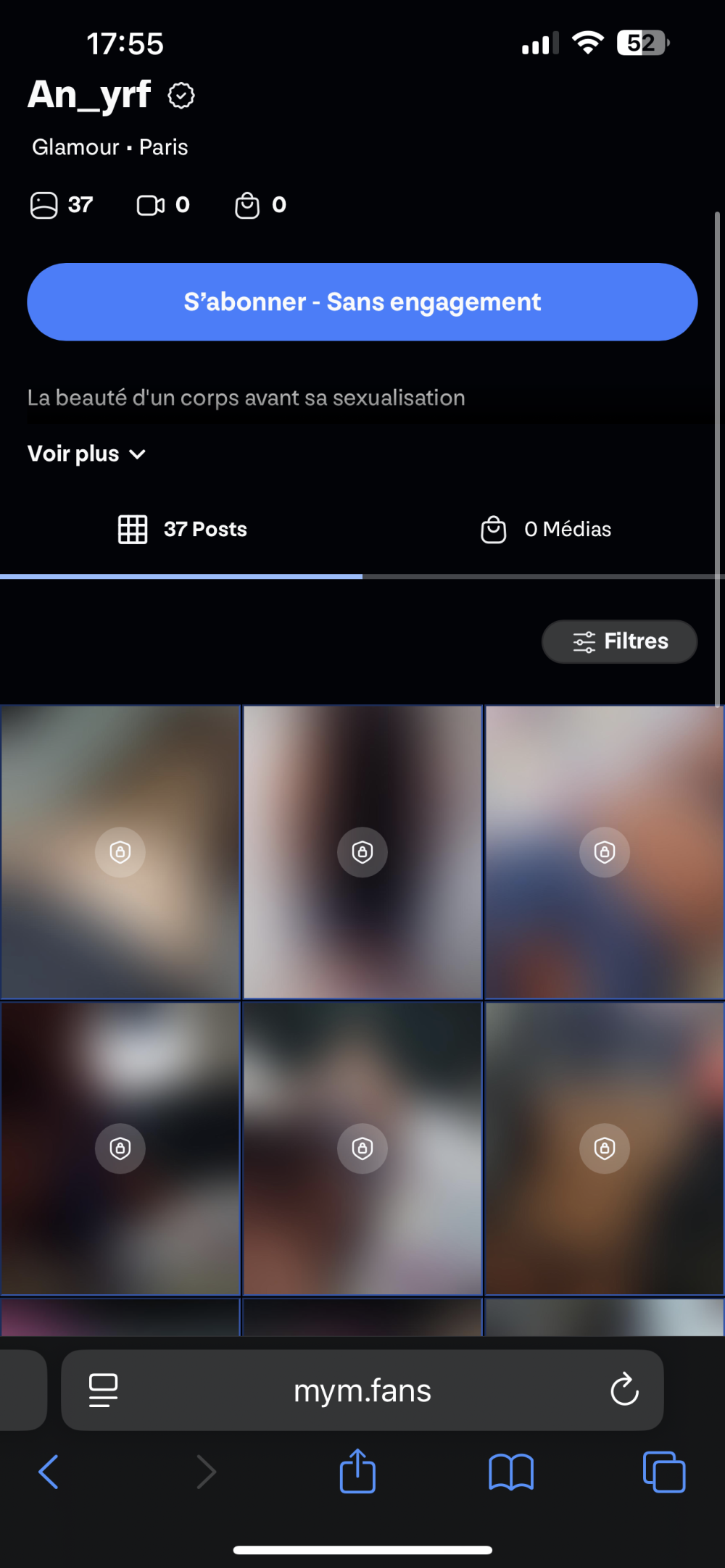Viewport: 725px width, 1568px height.
Task: Share this page from the browser toolbar
Action: coord(357,1472)
